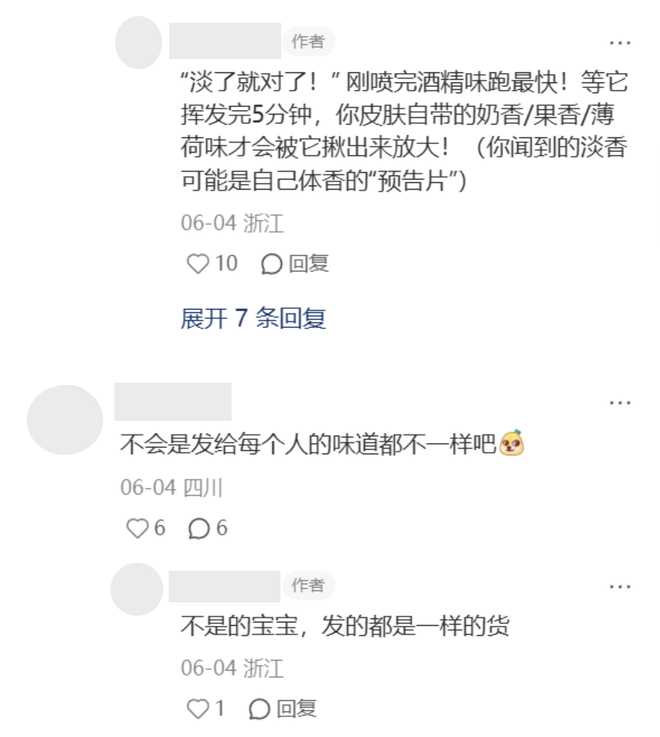Open the author's avatar on 淡了就对了 comment
The image size is (660, 737).
pos(139,43)
